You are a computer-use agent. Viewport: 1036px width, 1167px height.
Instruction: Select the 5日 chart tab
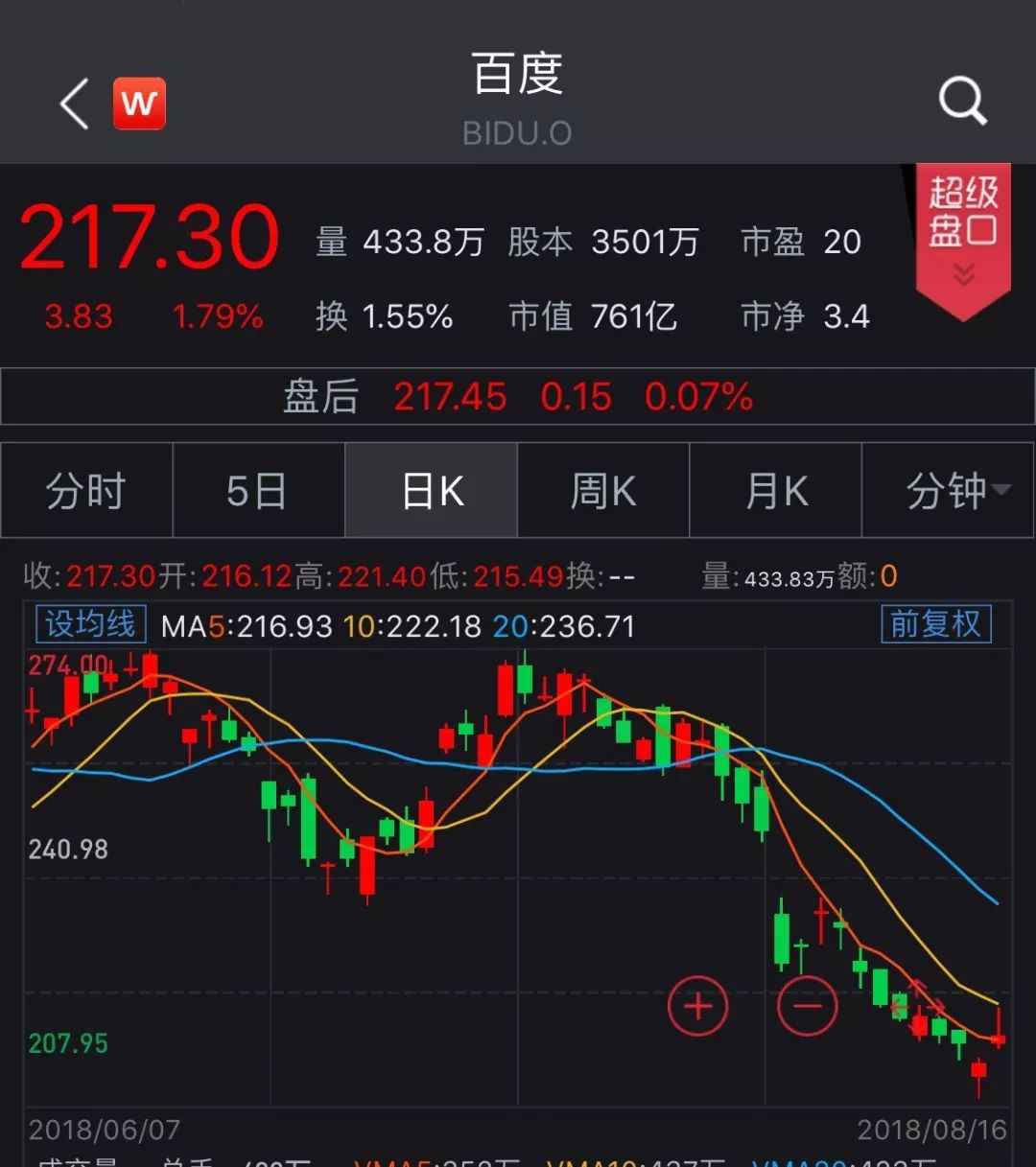tap(257, 491)
